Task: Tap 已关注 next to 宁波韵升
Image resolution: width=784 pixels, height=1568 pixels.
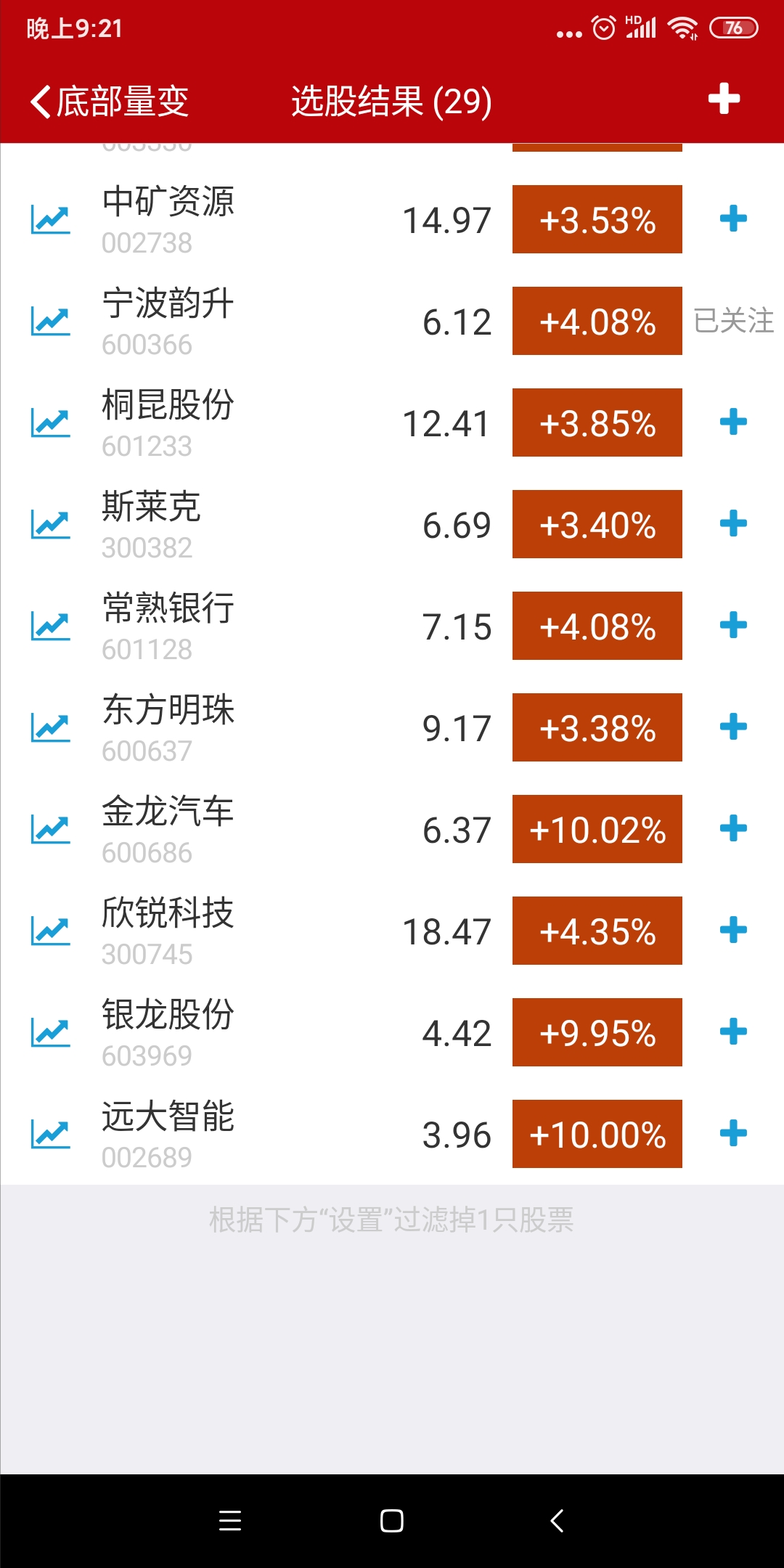Action: click(733, 321)
